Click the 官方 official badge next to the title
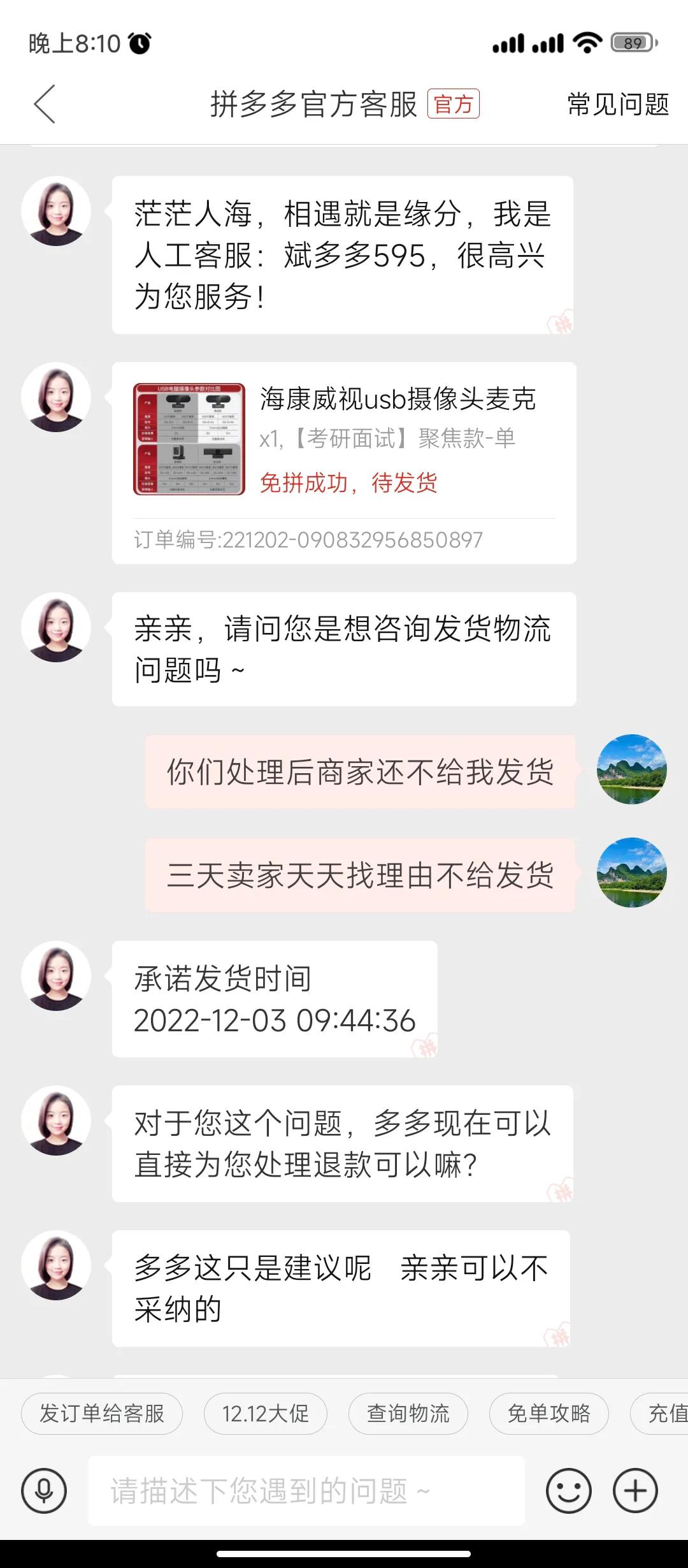Image resolution: width=688 pixels, height=1568 pixels. tap(454, 105)
